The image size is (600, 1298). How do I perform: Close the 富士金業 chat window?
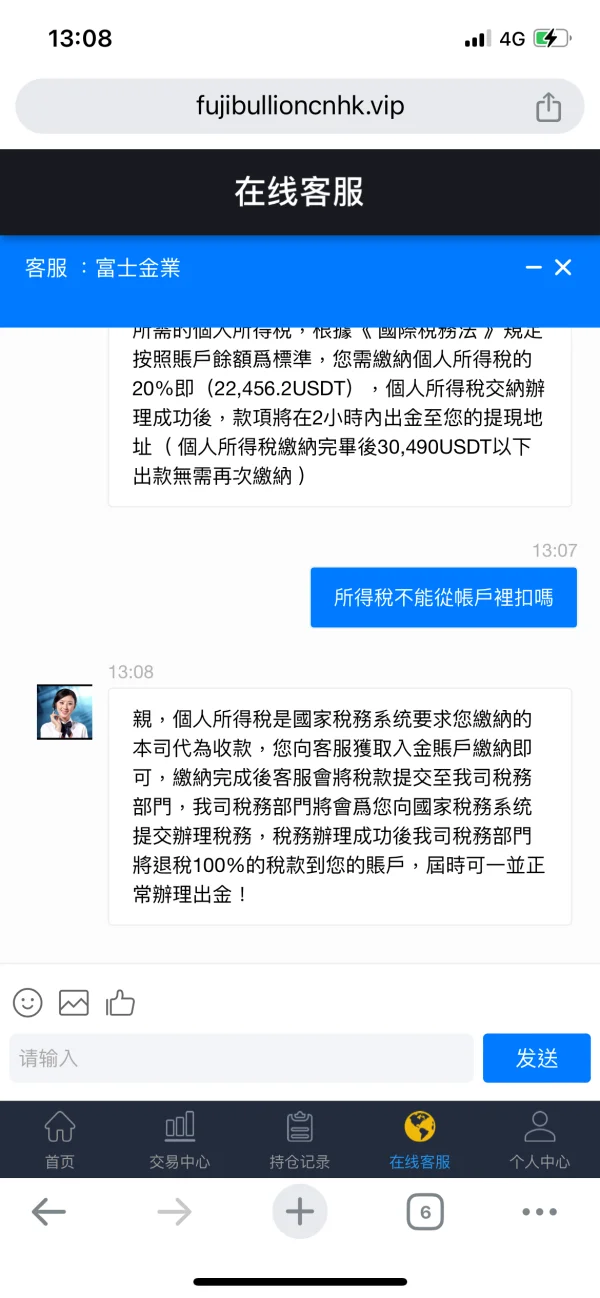point(563,267)
